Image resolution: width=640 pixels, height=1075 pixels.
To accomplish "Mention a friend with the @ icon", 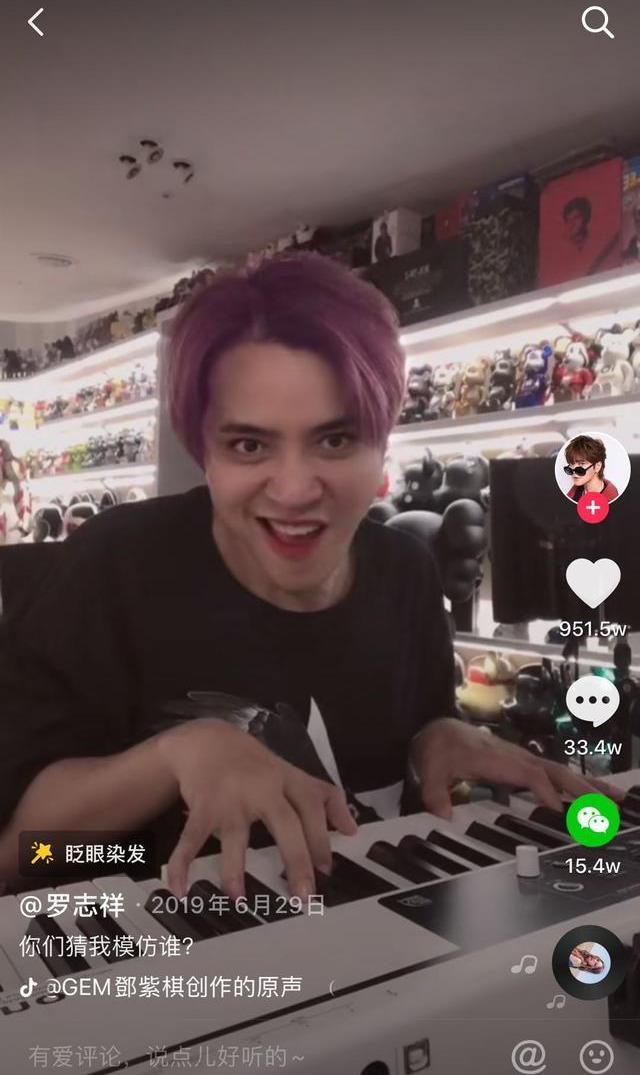I will 529,1055.
